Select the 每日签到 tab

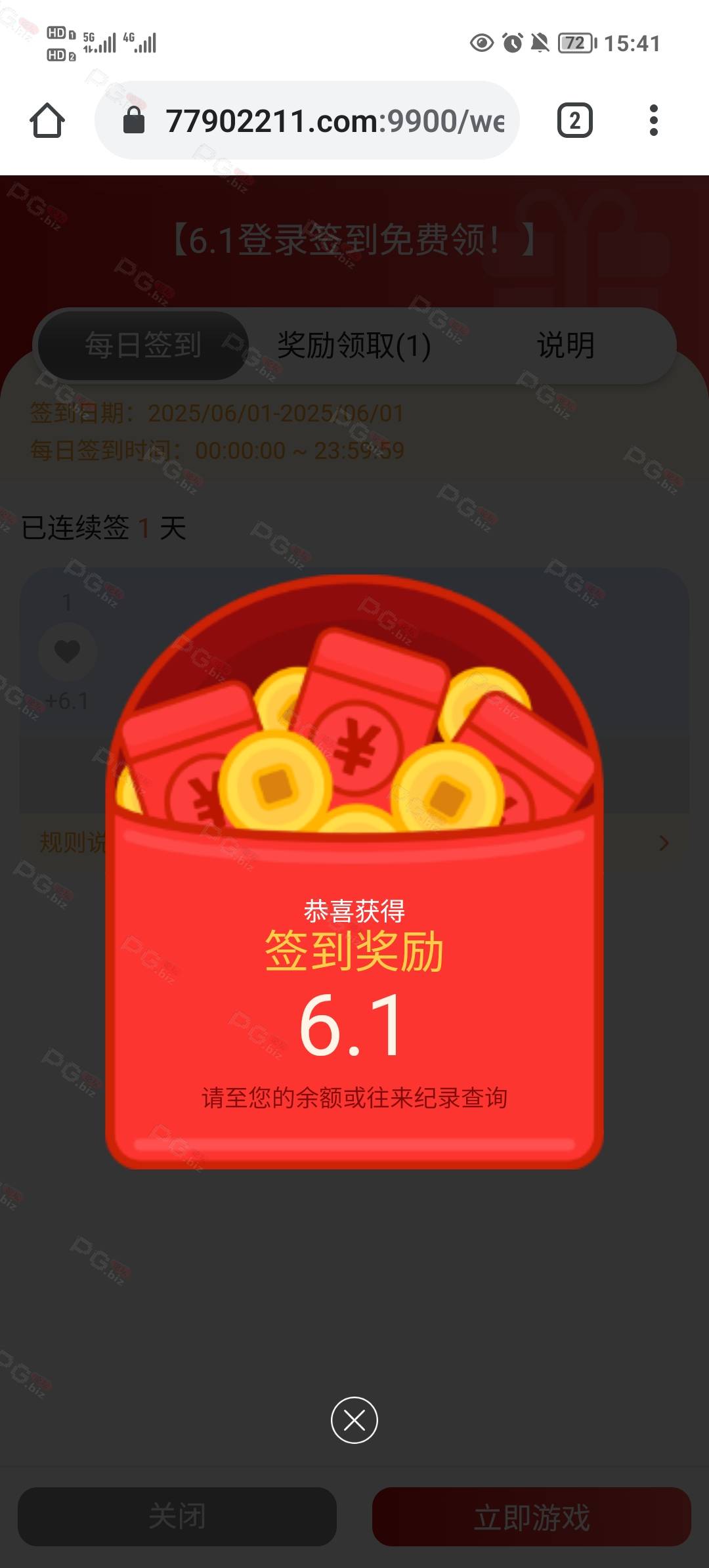pyautogui.click(x=142, y=345)
